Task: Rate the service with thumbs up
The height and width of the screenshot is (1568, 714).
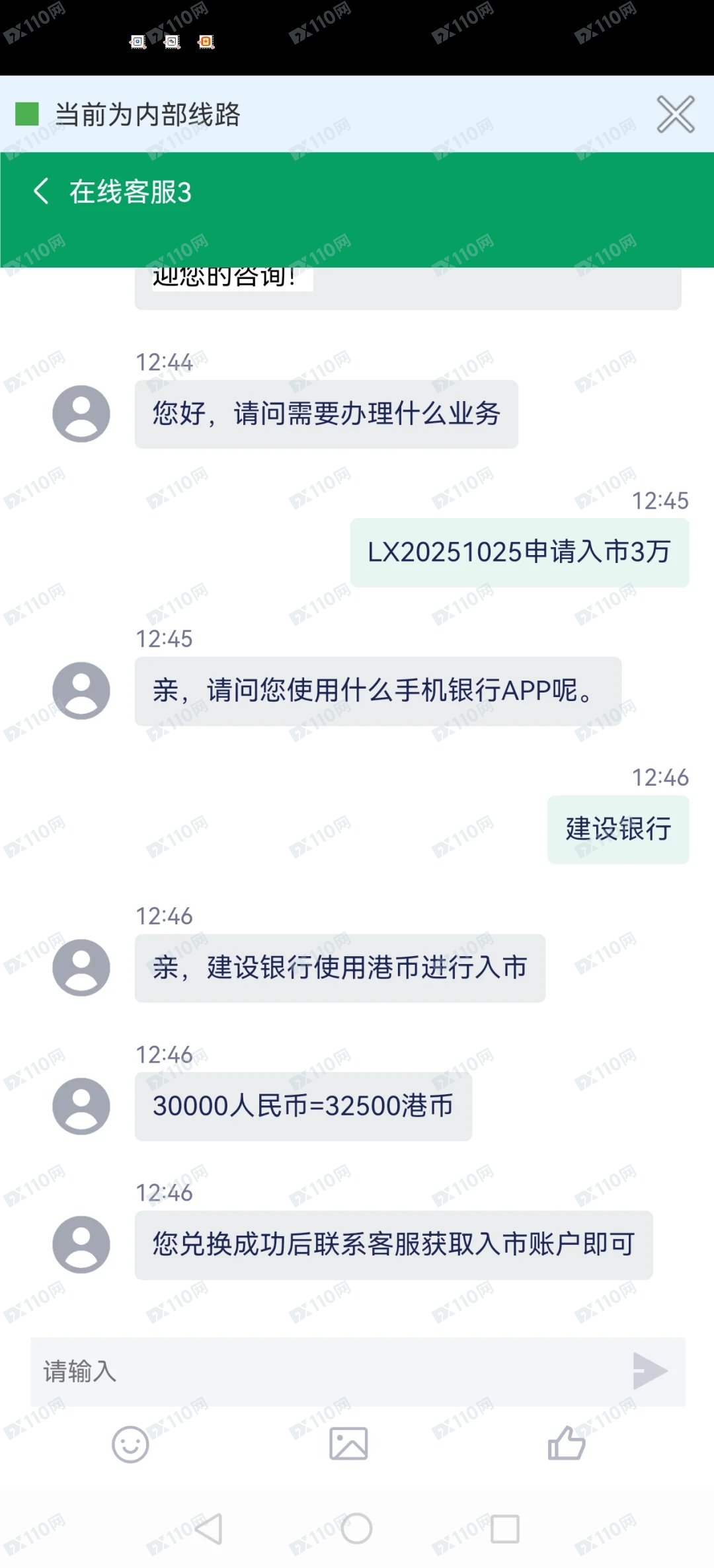Action: click(x=567, y=1444)
